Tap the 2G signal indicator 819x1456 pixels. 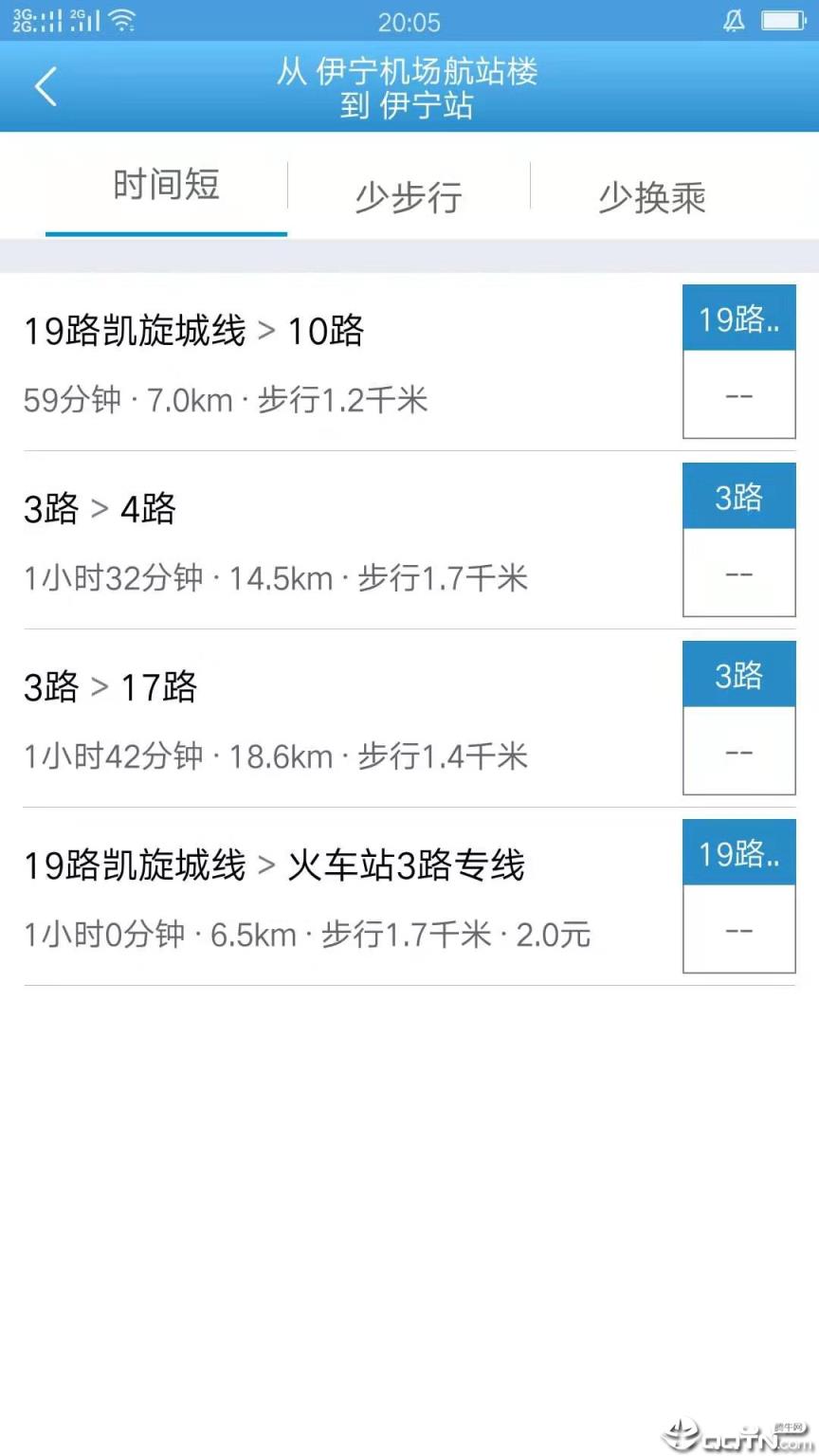point(21,28)
